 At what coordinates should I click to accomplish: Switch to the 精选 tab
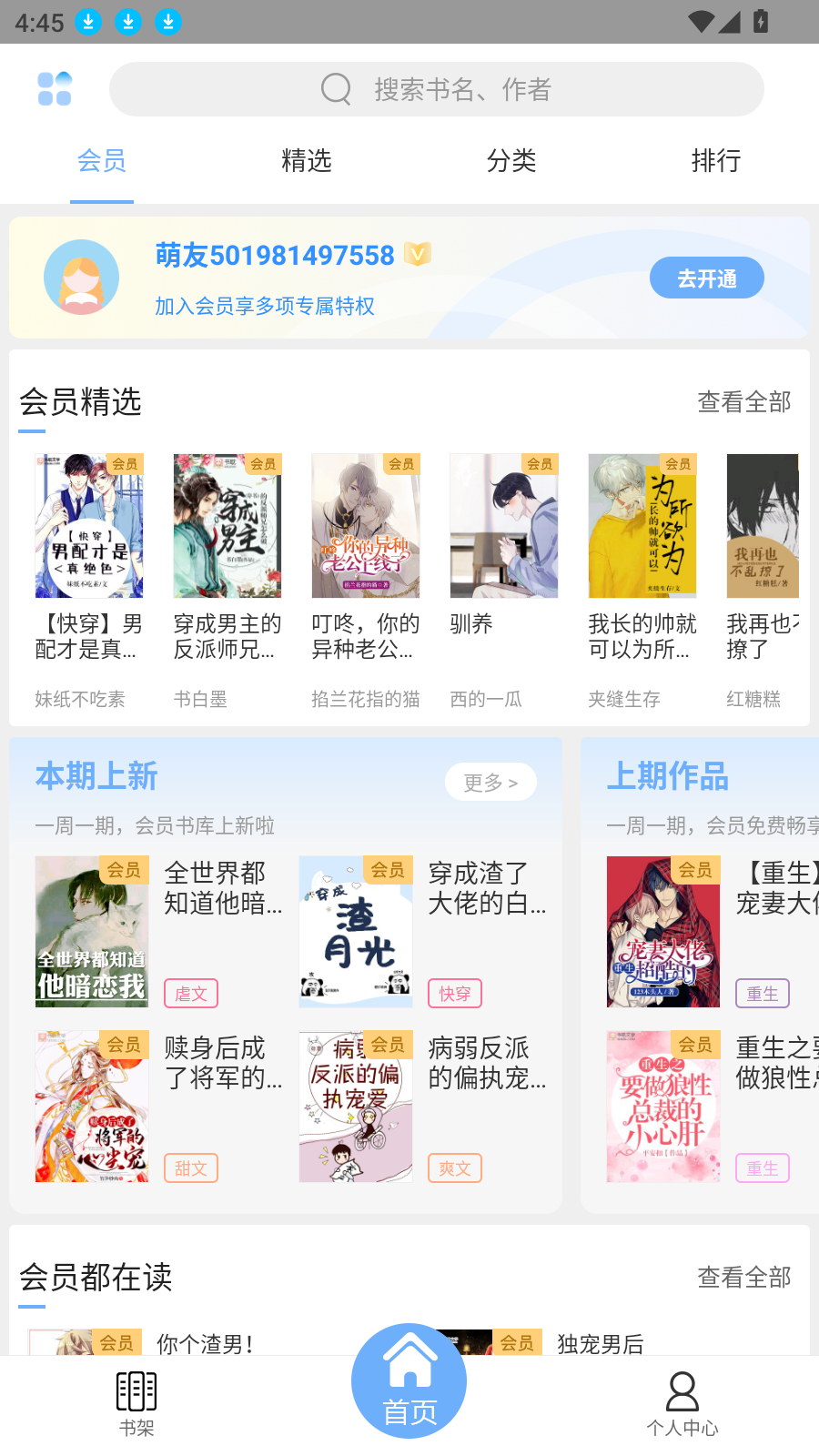pos(307,161)
